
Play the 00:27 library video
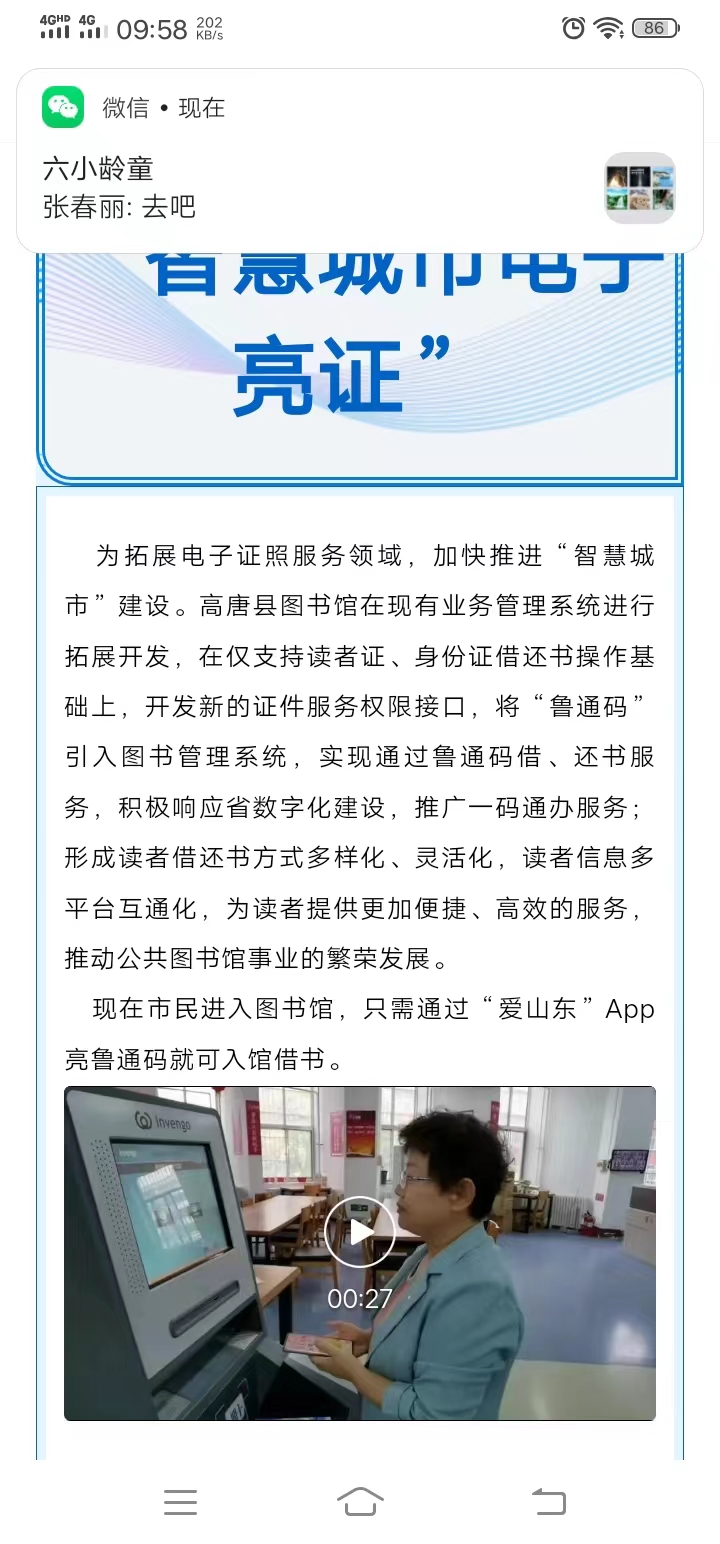pos(360,1232)
